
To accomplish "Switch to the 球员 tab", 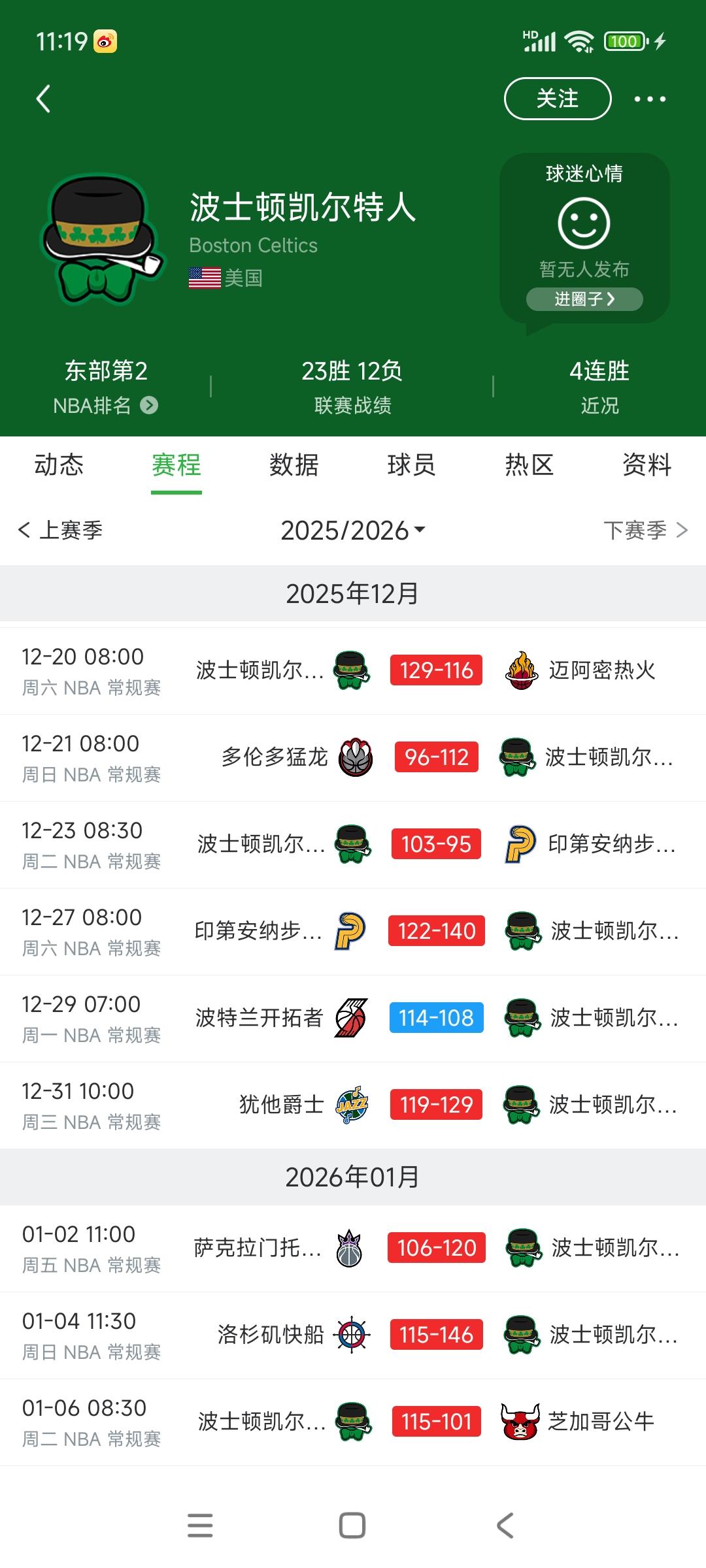I will pyautogui.click(x=411, y=465).
